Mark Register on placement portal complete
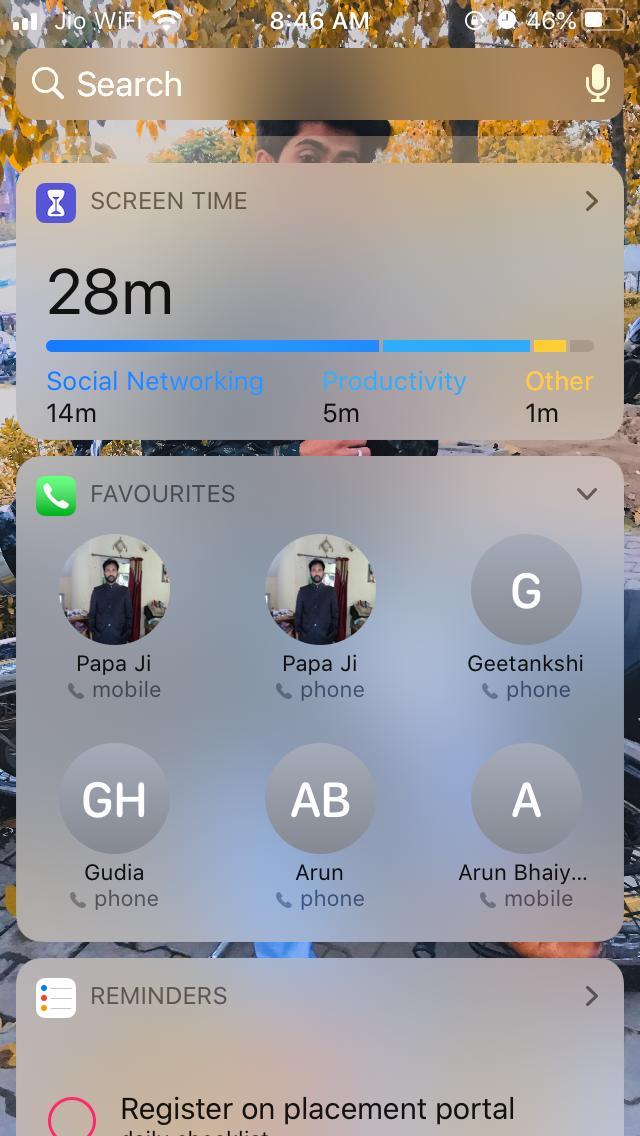This screenshot has width=640, height=1136. [x=72, y=1116]
